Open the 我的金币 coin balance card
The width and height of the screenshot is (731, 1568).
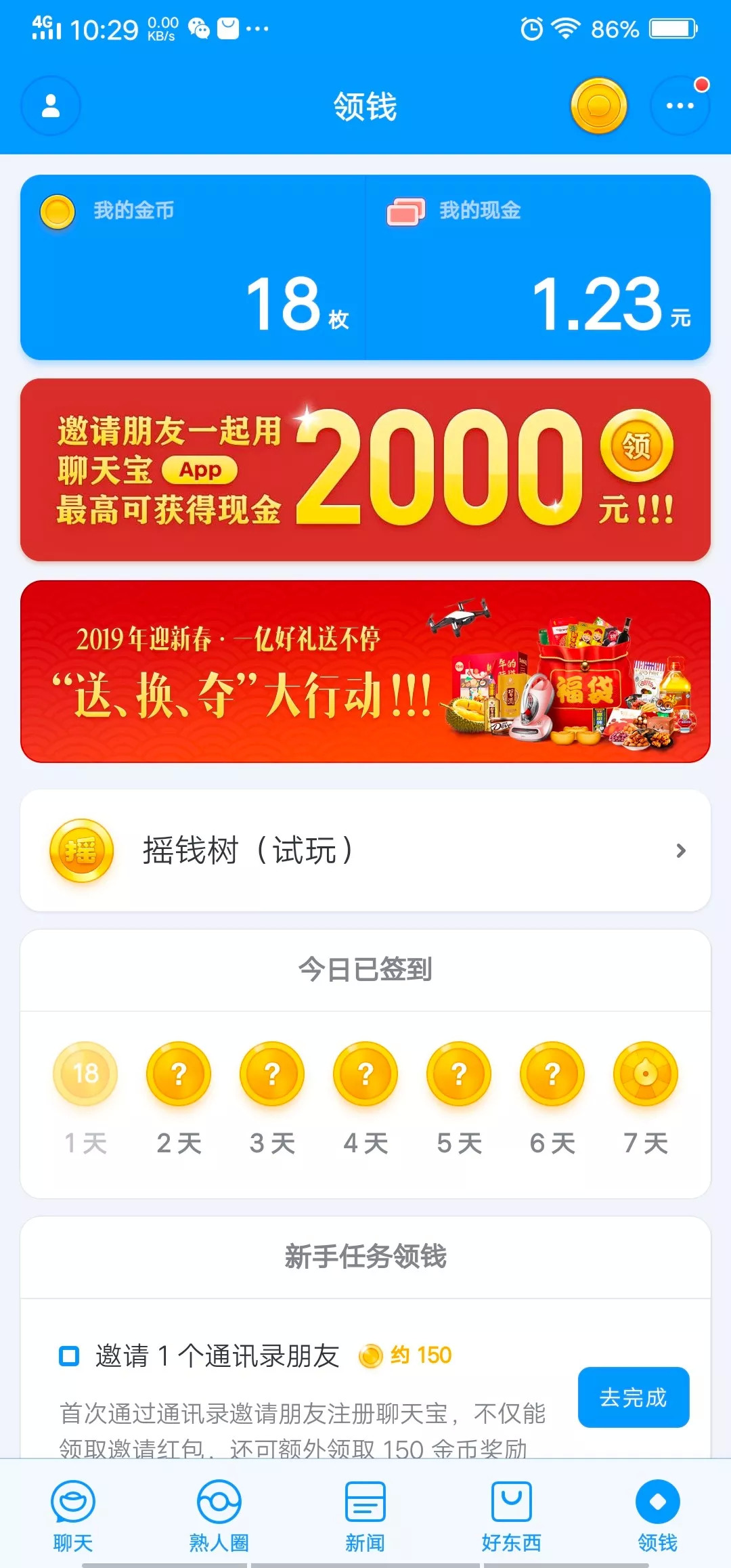pos(194,267)
